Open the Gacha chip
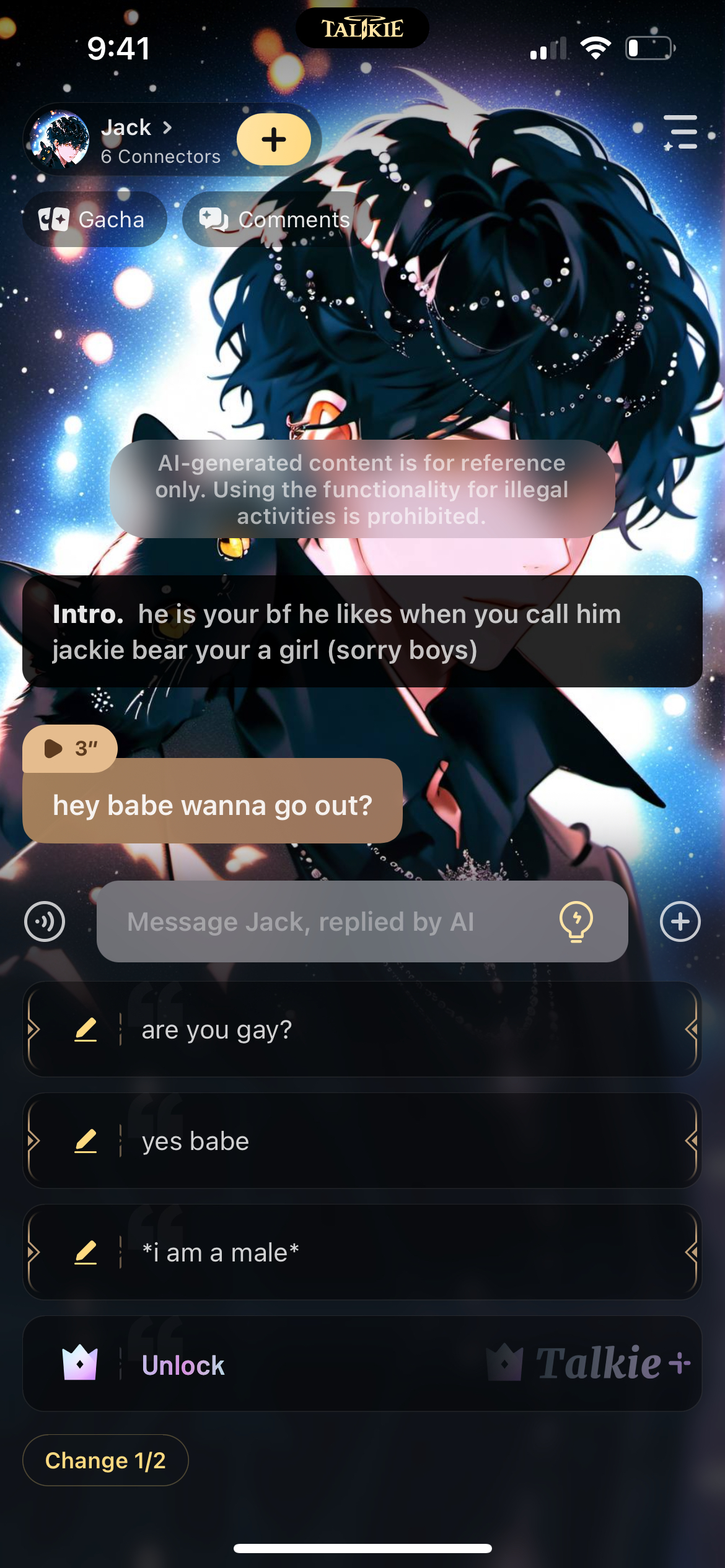The image size is (725, 1568). (x=94, y=220)
